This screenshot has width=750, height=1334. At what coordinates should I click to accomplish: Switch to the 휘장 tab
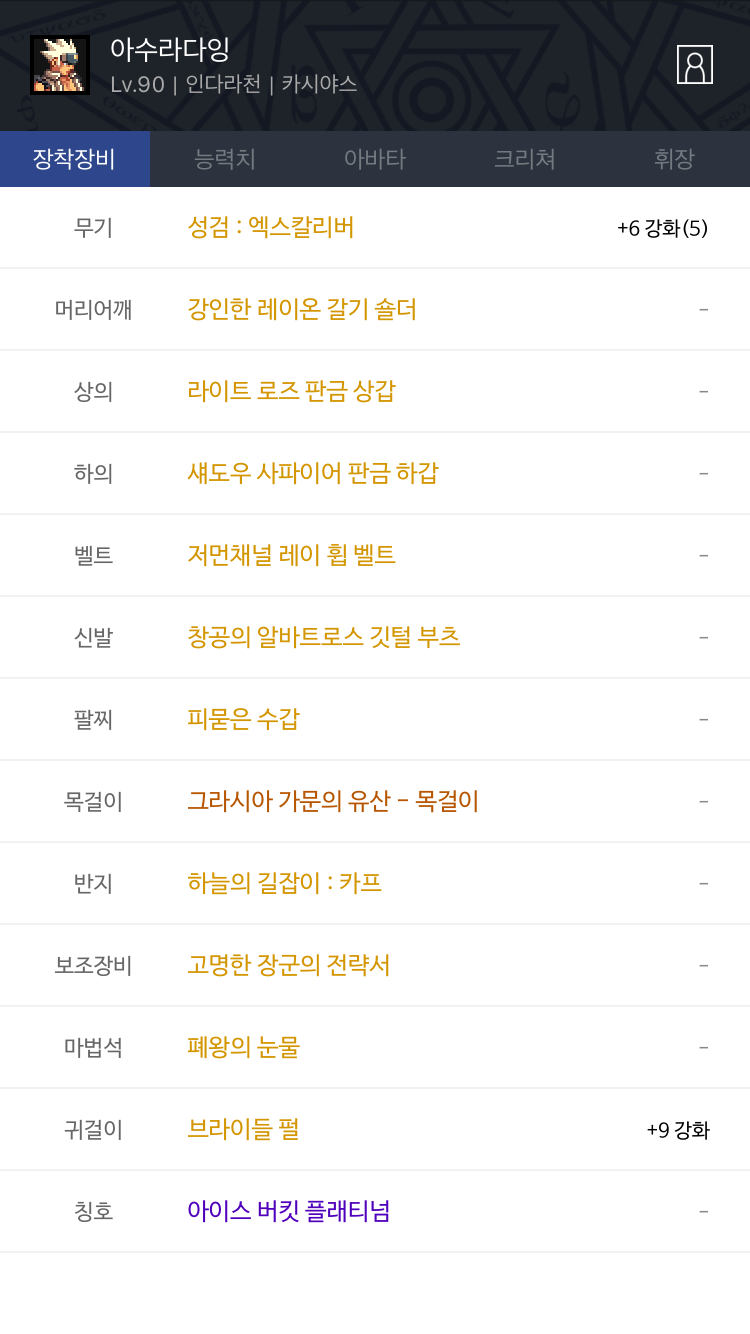pos(675,159)
